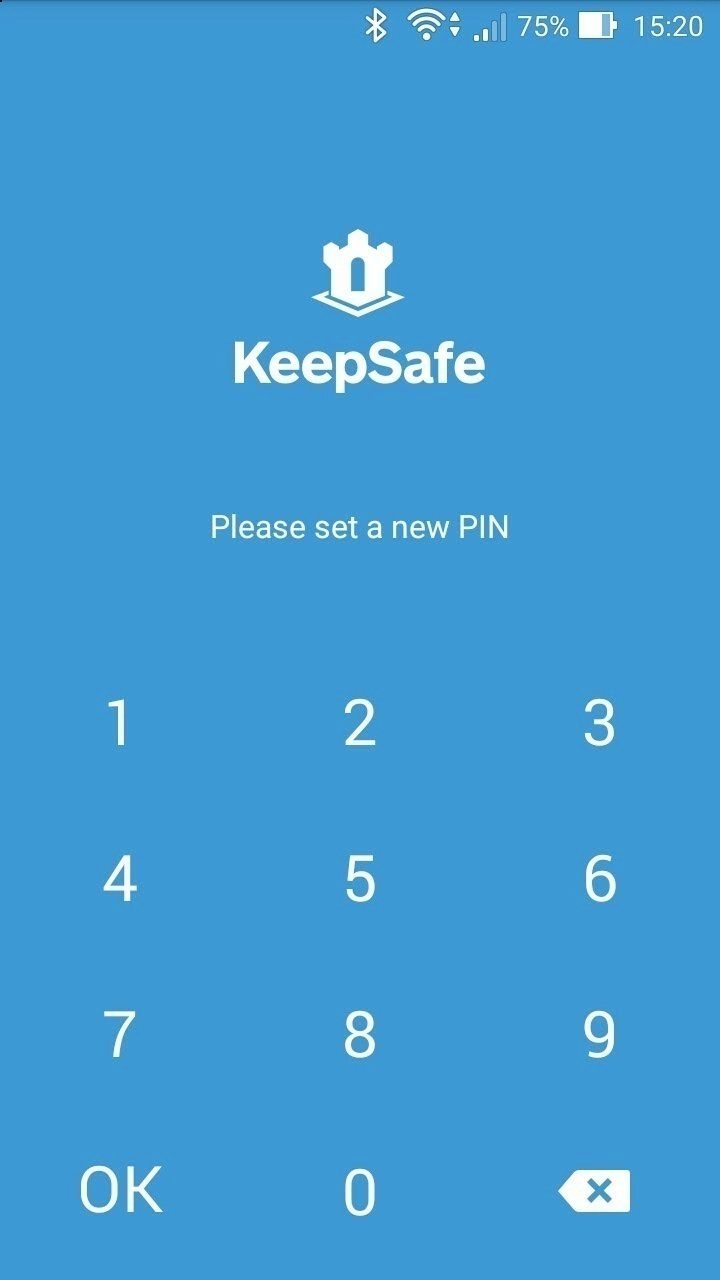The image size is (720, 1280).
Task: Enter digit 7 on the keypad
Action: [x=119, y=1035]
